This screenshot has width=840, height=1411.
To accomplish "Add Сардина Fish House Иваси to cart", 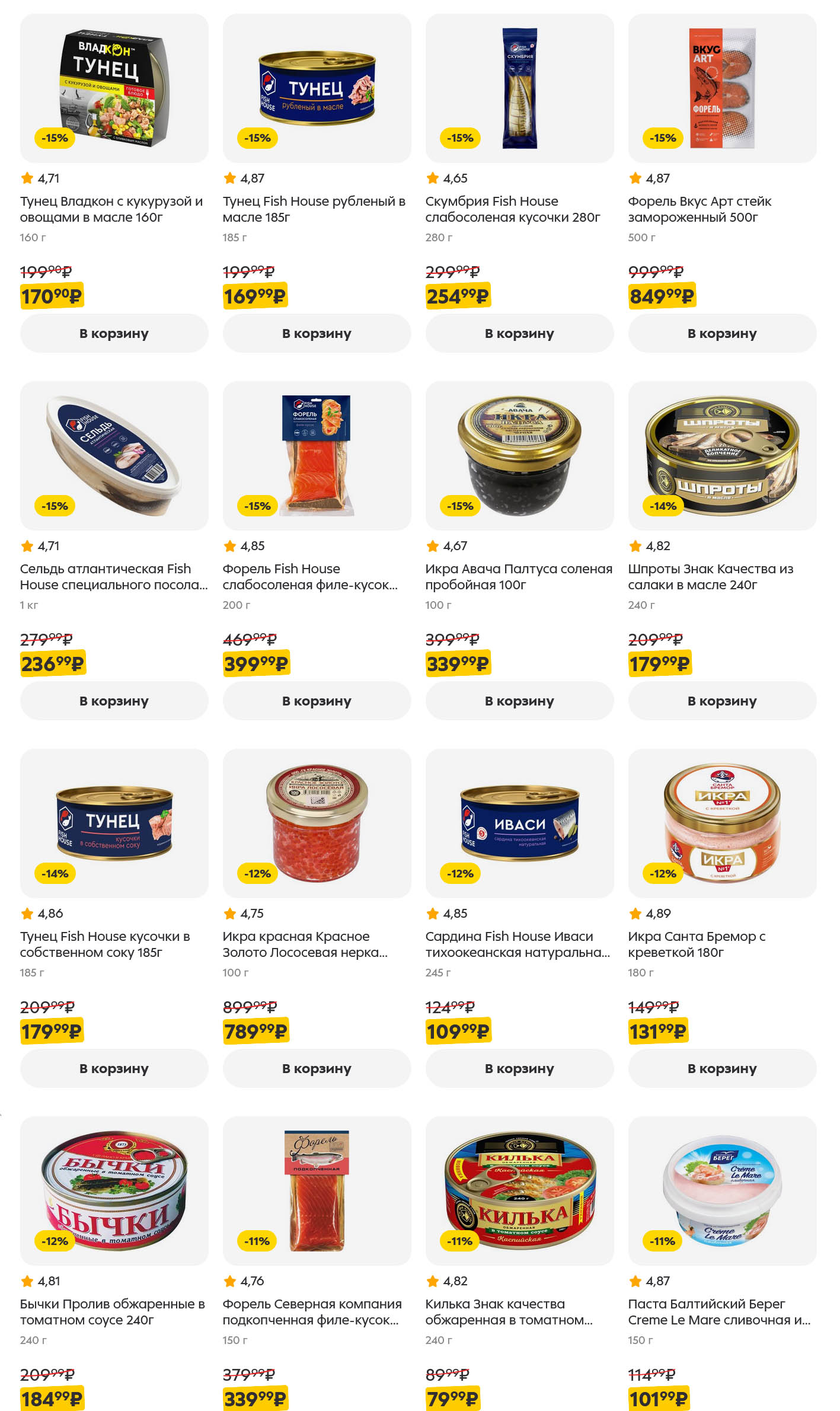I will coord(519,1068).
